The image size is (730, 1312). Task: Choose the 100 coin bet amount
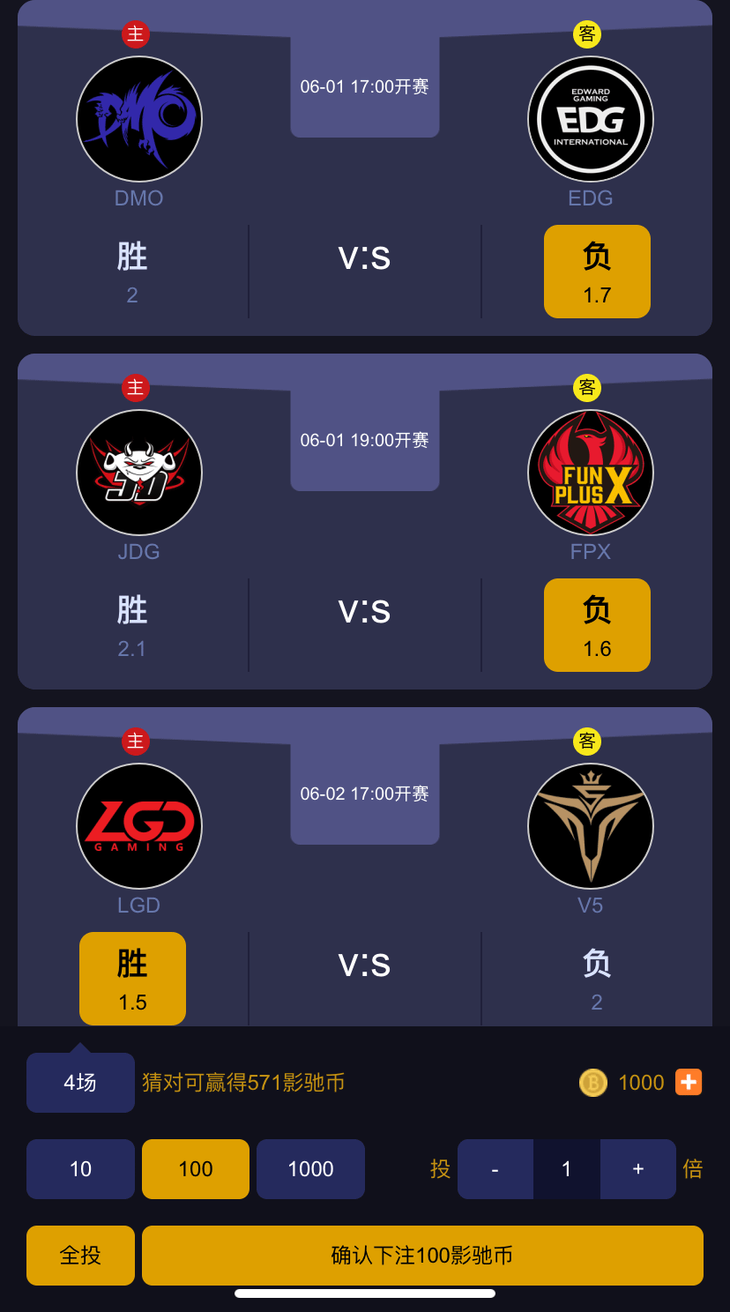(x=195, y=1169)
